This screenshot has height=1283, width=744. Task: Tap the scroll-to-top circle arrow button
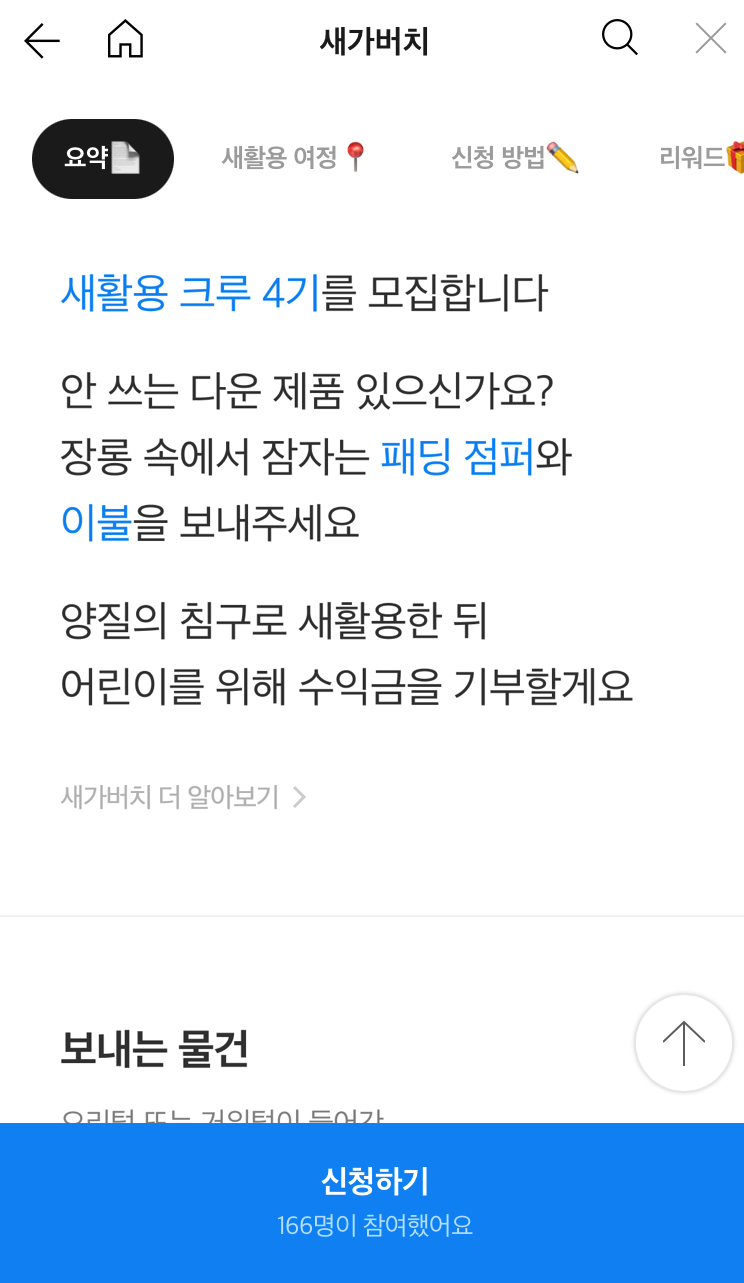[x=683, y=1042]
